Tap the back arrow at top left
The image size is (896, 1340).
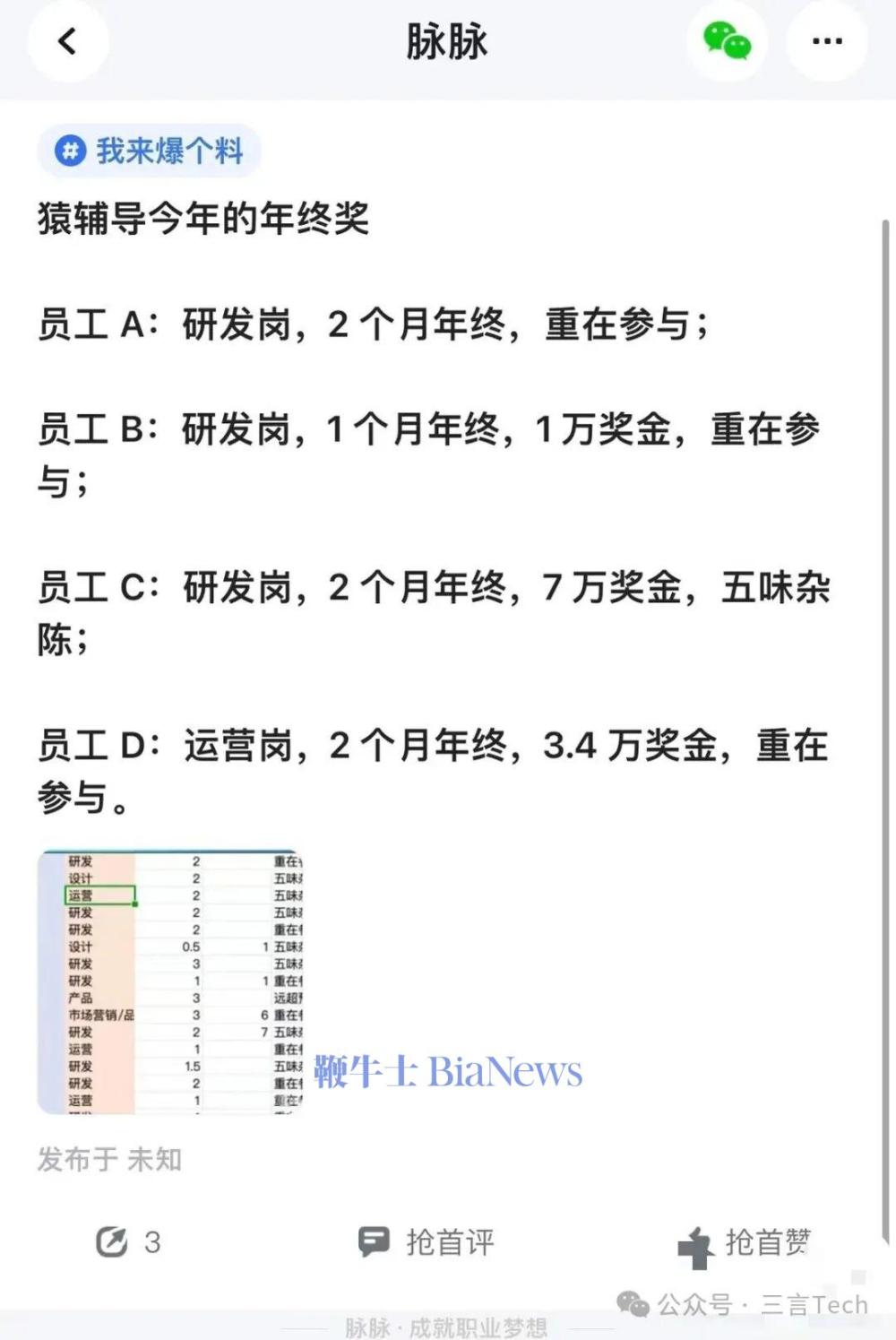coord(67,41)
